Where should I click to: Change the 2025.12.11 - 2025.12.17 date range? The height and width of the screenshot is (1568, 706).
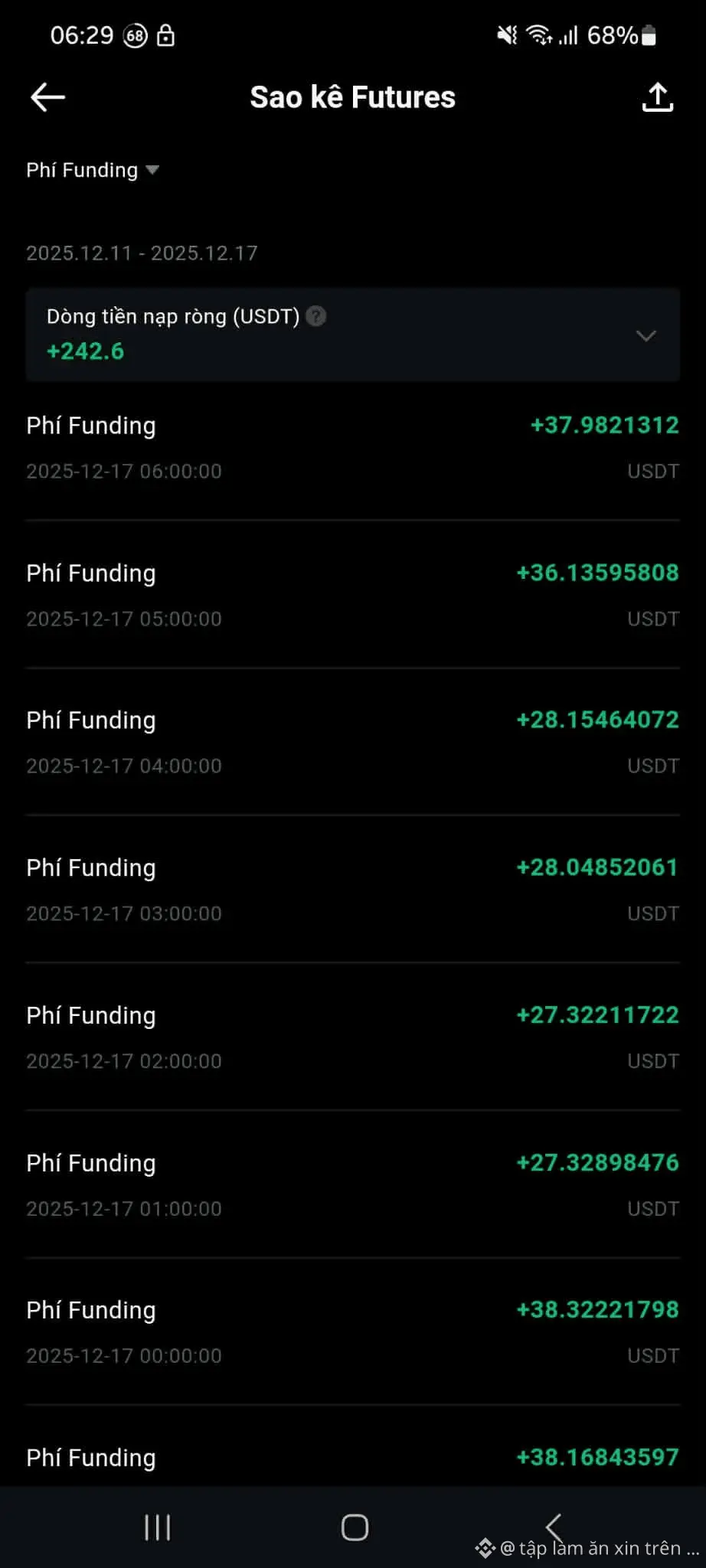142,253
